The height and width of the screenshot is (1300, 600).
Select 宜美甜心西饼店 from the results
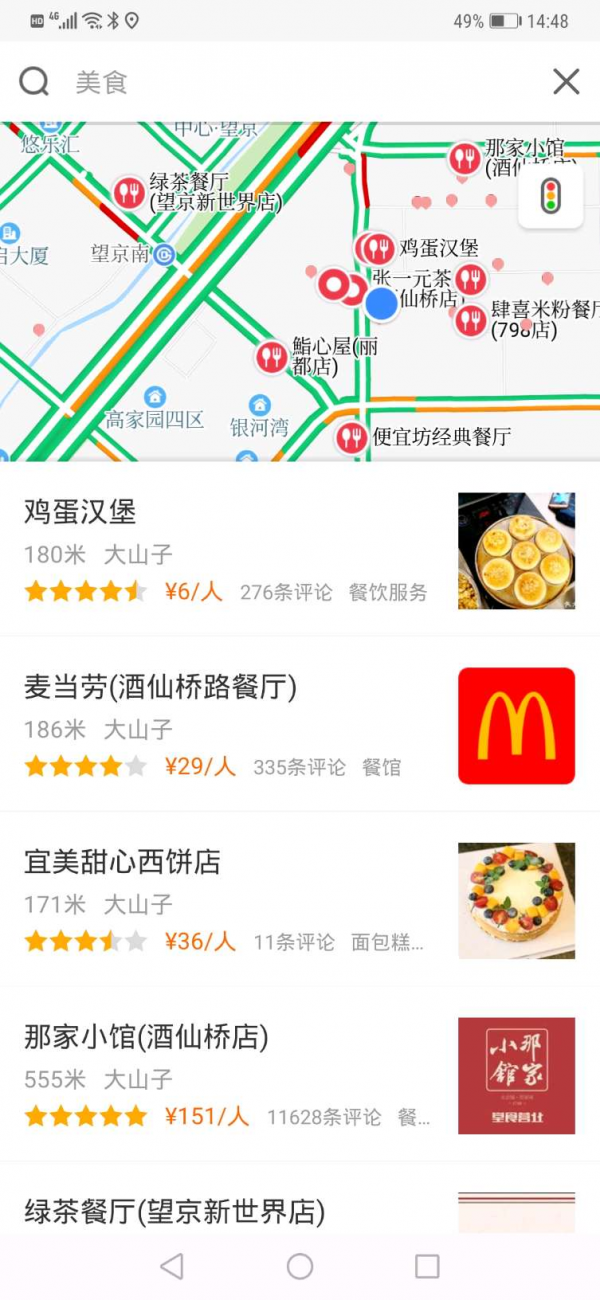point(300,899)
